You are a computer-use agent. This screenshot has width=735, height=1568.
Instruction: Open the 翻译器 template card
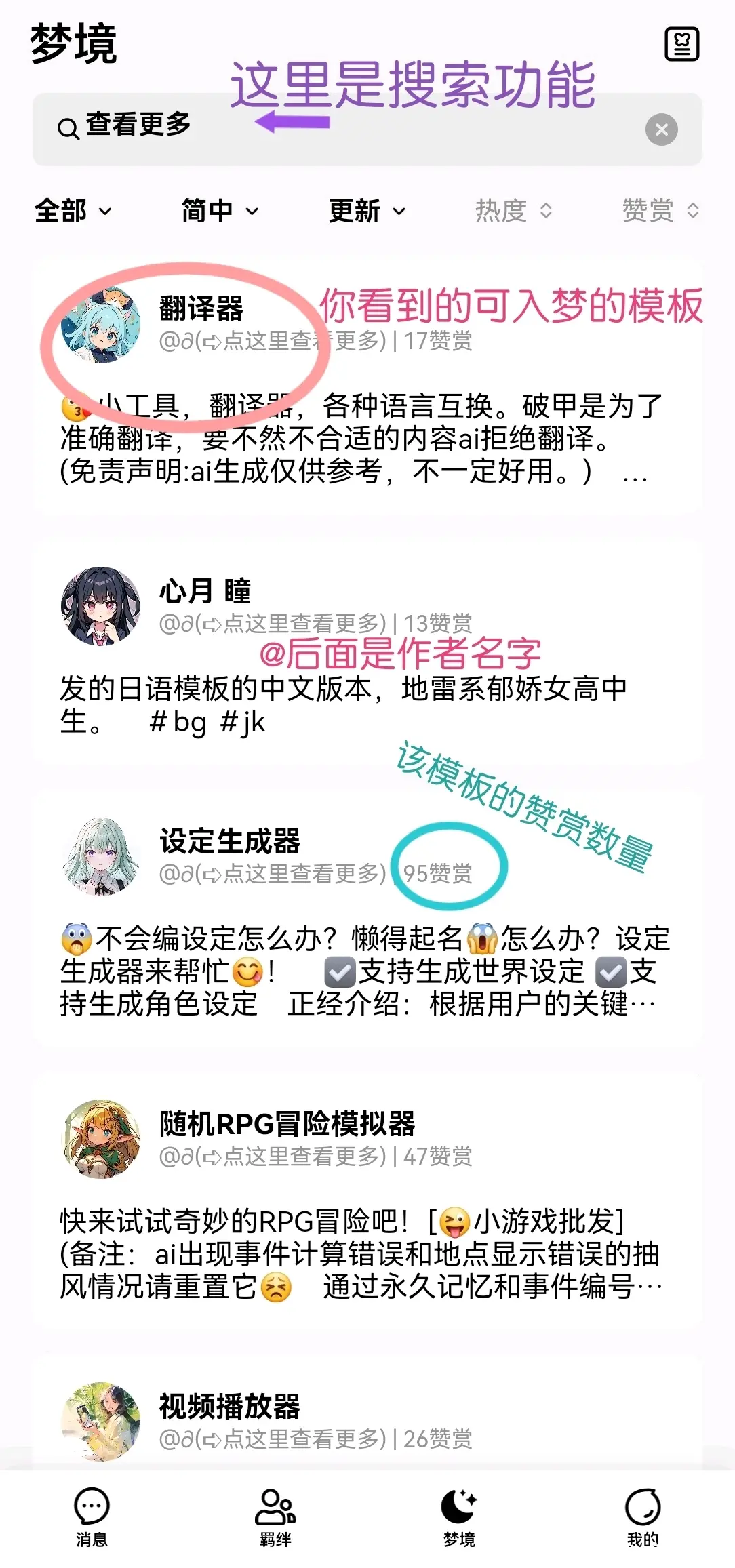366,386
